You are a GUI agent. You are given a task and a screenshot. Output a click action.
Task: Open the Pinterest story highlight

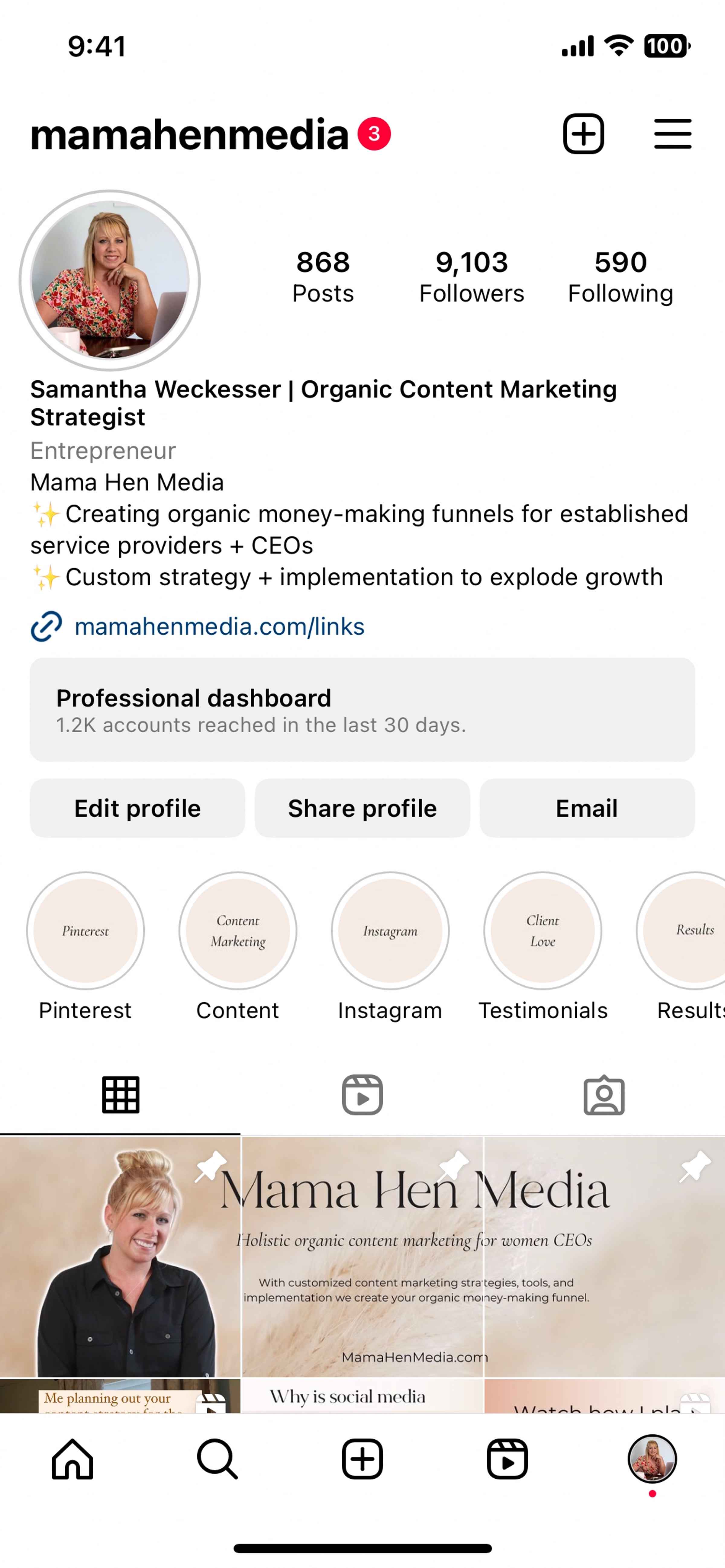point(85,931)
